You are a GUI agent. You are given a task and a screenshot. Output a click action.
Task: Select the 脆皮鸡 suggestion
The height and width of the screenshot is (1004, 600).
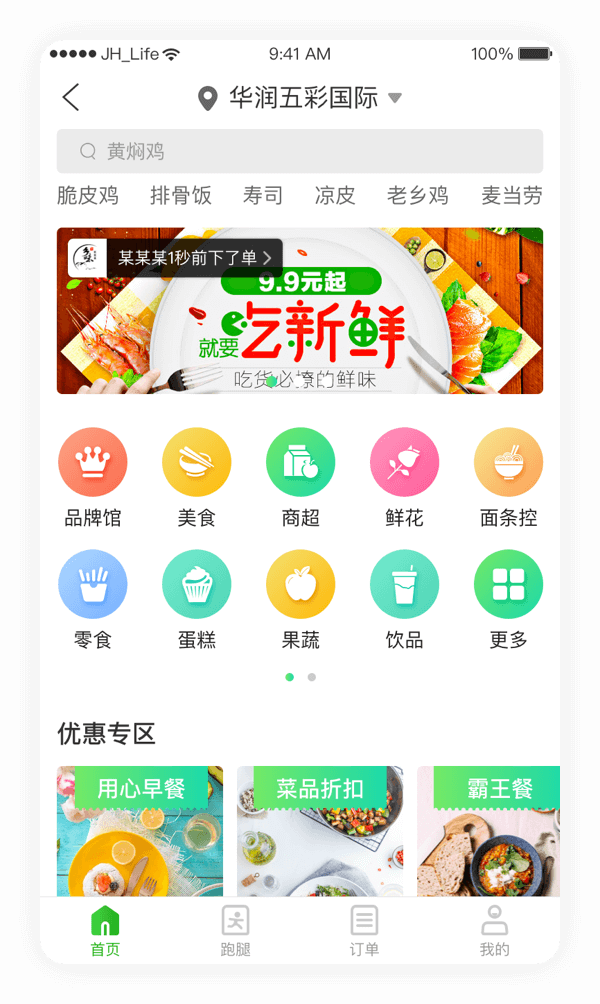88,196
